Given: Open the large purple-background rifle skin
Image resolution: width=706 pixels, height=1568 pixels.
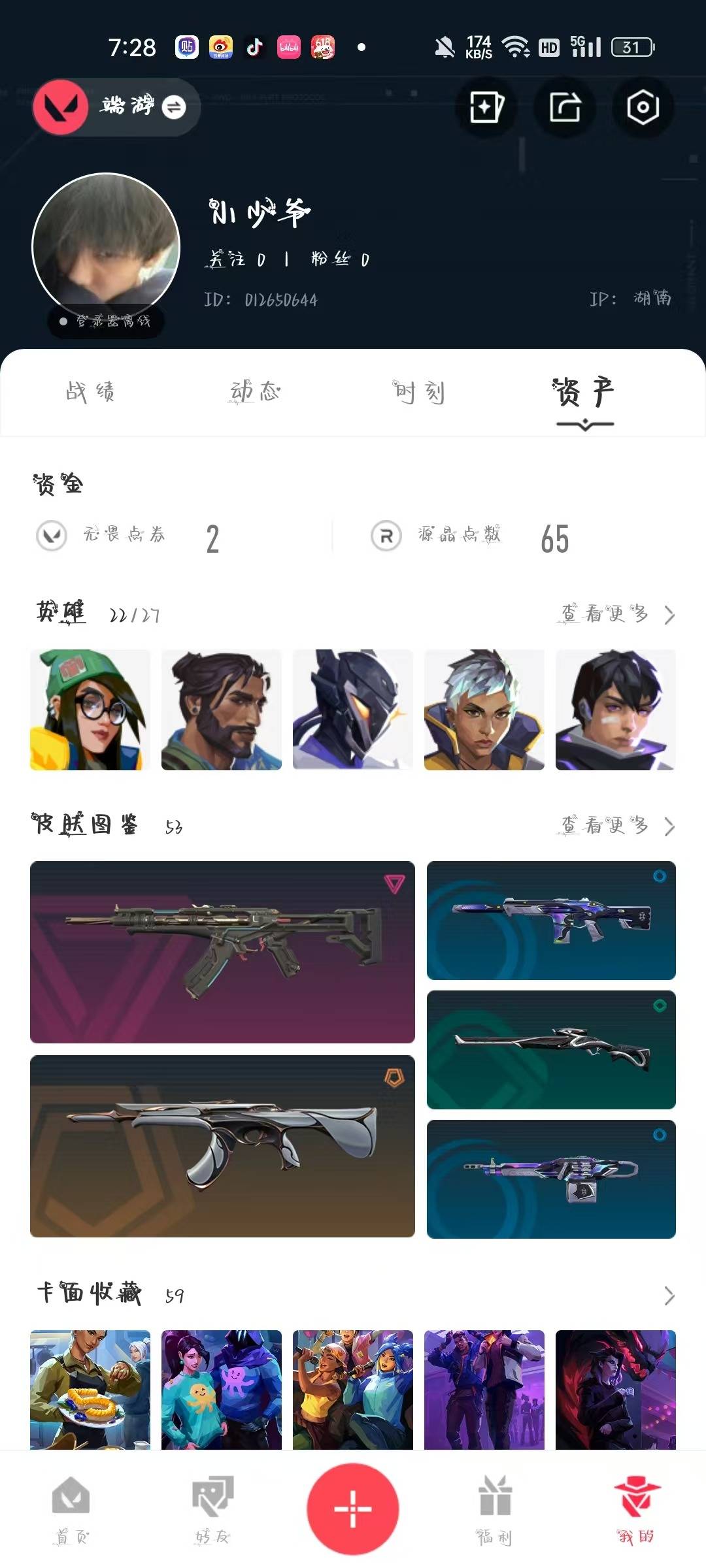Looking at the screenshot, I should (222, 952).
